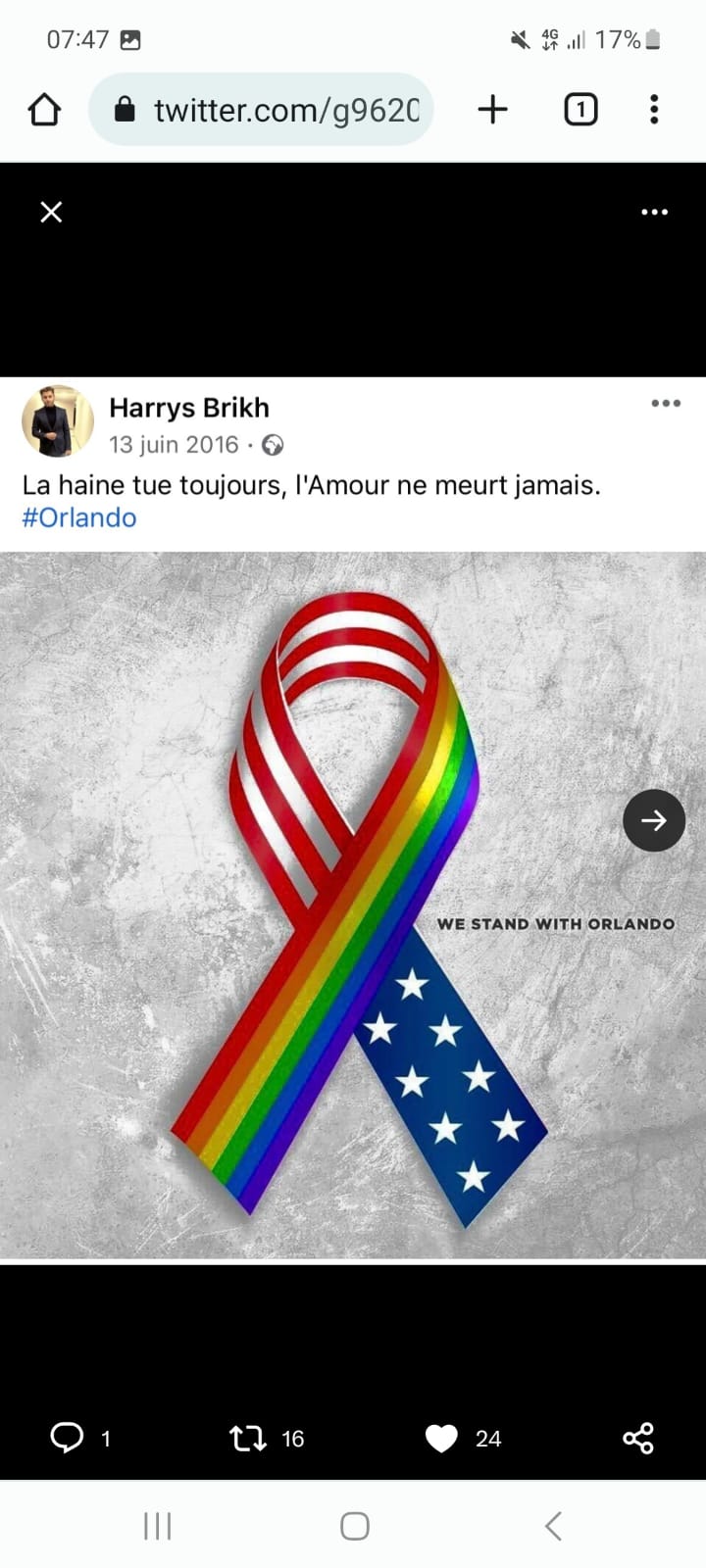Reply to the tweet via comment icon
The height and width of the screenshot is (1568, 706).
[67, 1438]
